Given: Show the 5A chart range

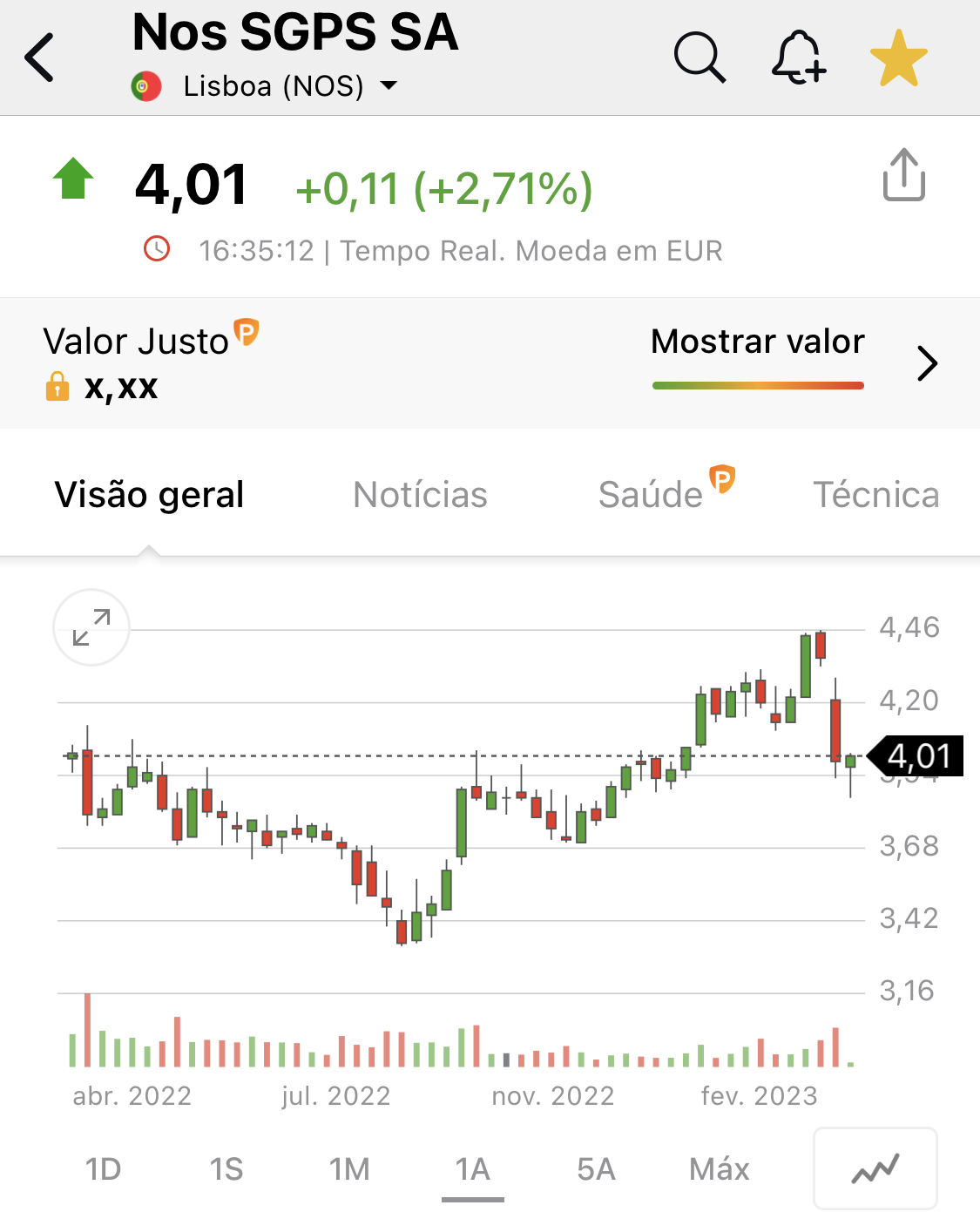Looking at the screenshot, I should (x=596, y=1169).
